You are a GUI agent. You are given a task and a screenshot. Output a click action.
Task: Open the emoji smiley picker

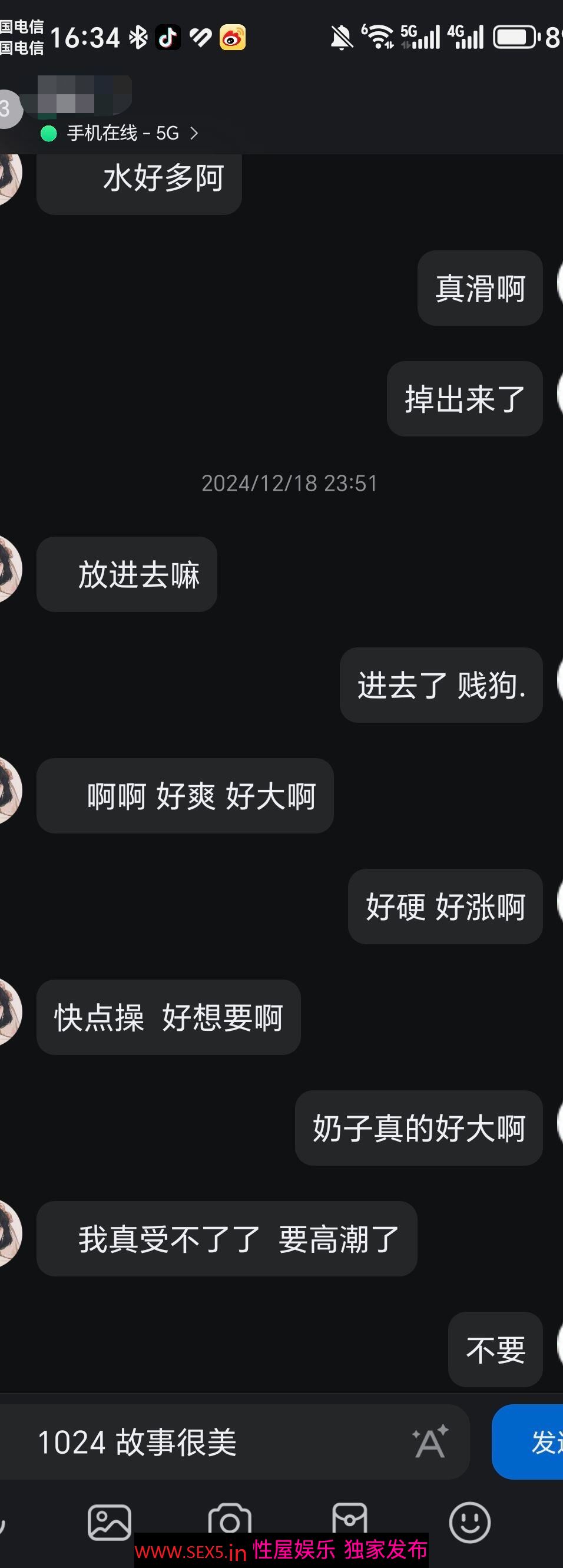coord(469,1521)
